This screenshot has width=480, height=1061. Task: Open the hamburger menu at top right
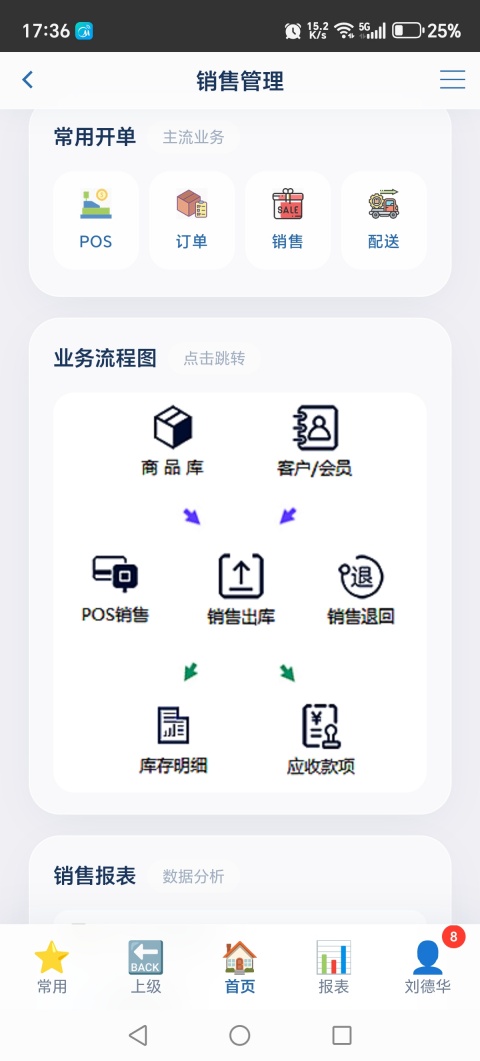[452, 80]
